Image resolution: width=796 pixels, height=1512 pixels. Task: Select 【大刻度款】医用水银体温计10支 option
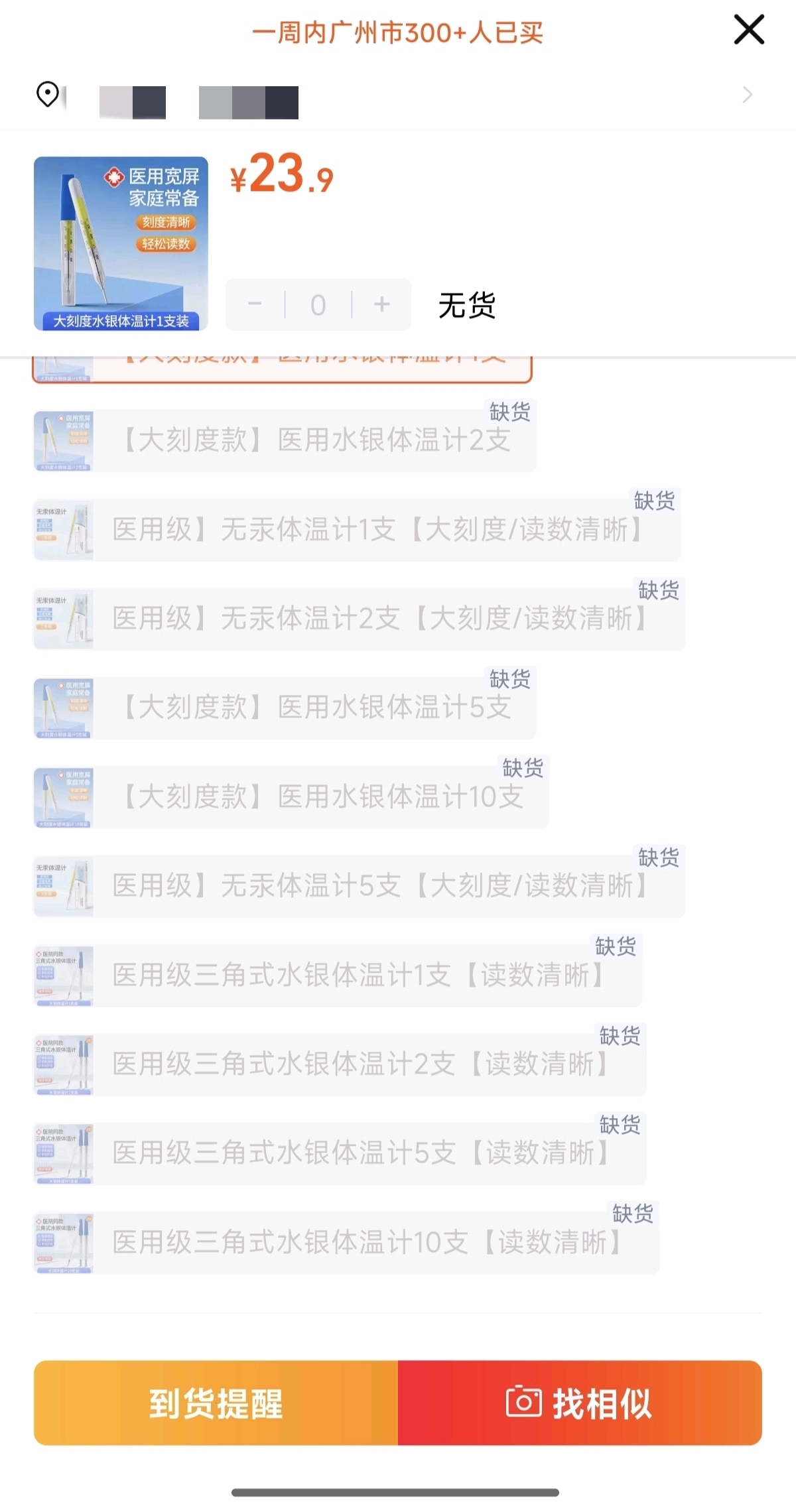click(x=291, y=796)
